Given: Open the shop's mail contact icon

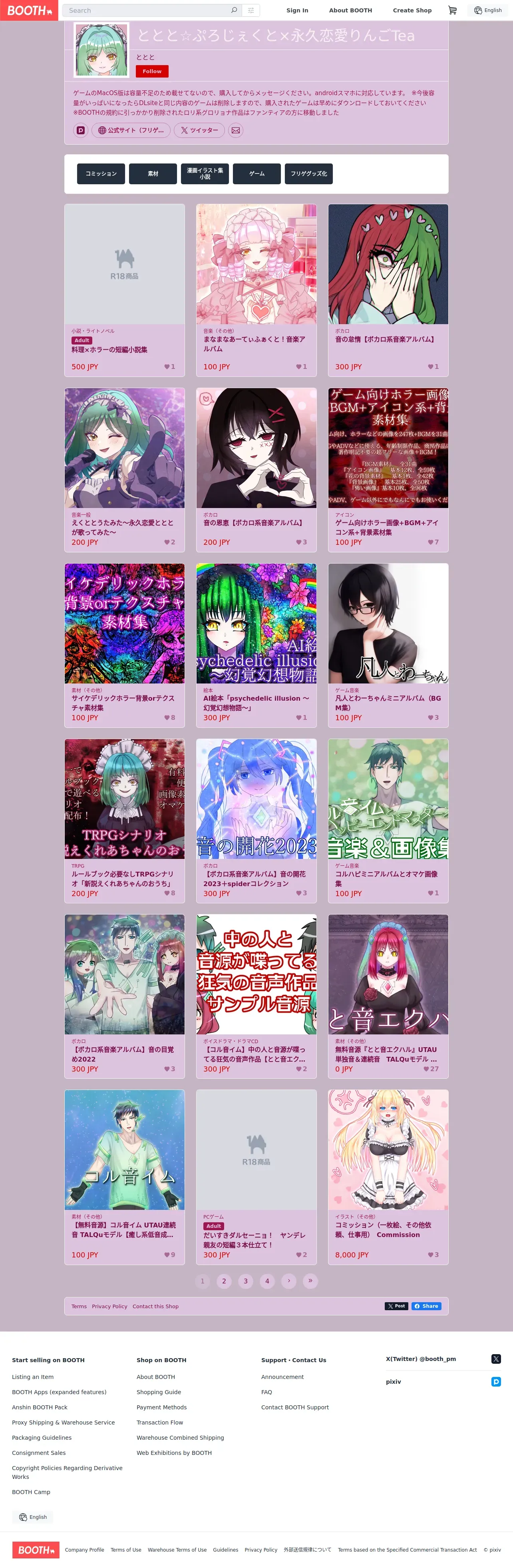Looking at the screenshot, I should click(x=235, y=130).
